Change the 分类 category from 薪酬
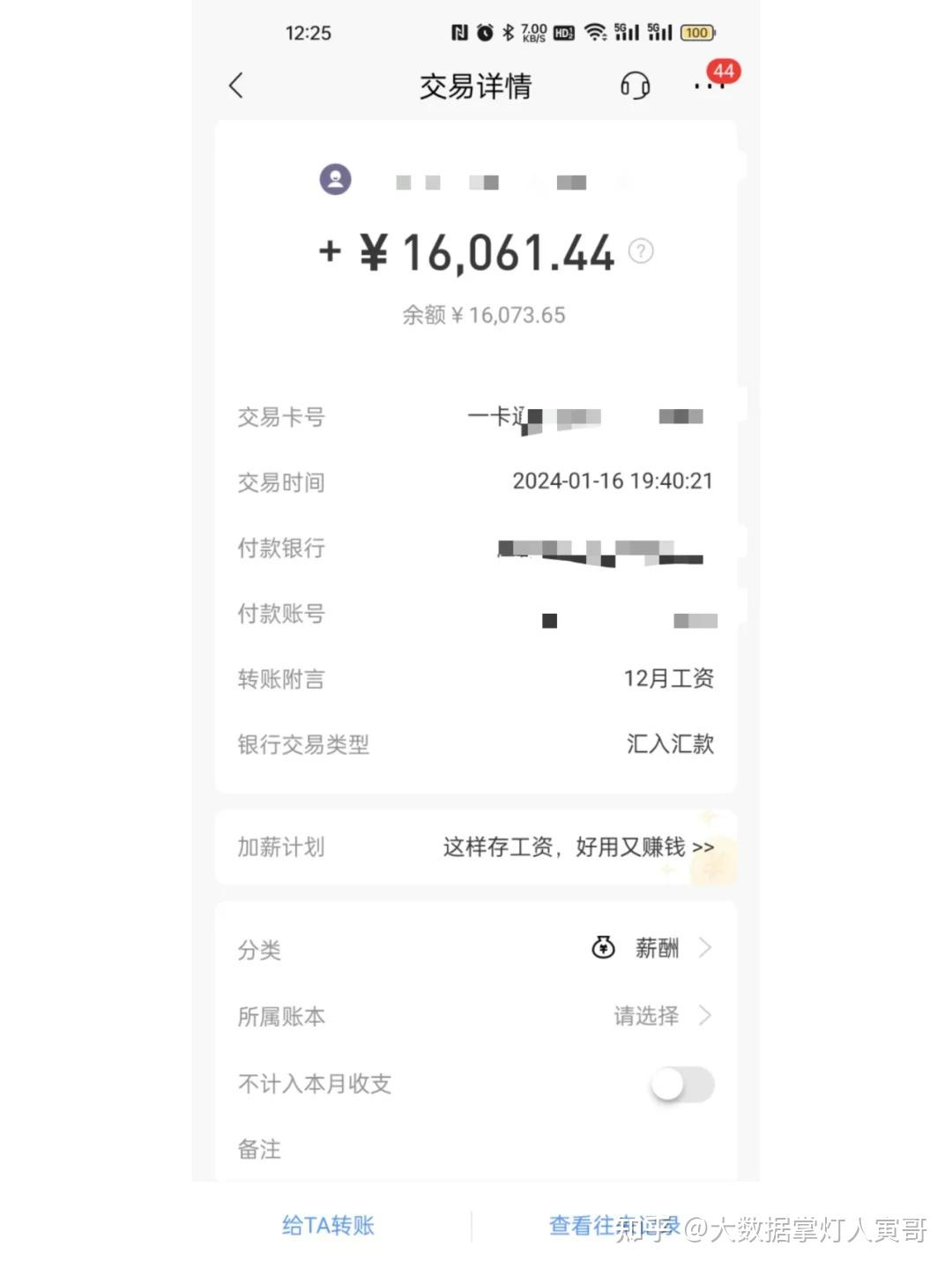Screen dimensions: 952x1269 pos(476,949)
